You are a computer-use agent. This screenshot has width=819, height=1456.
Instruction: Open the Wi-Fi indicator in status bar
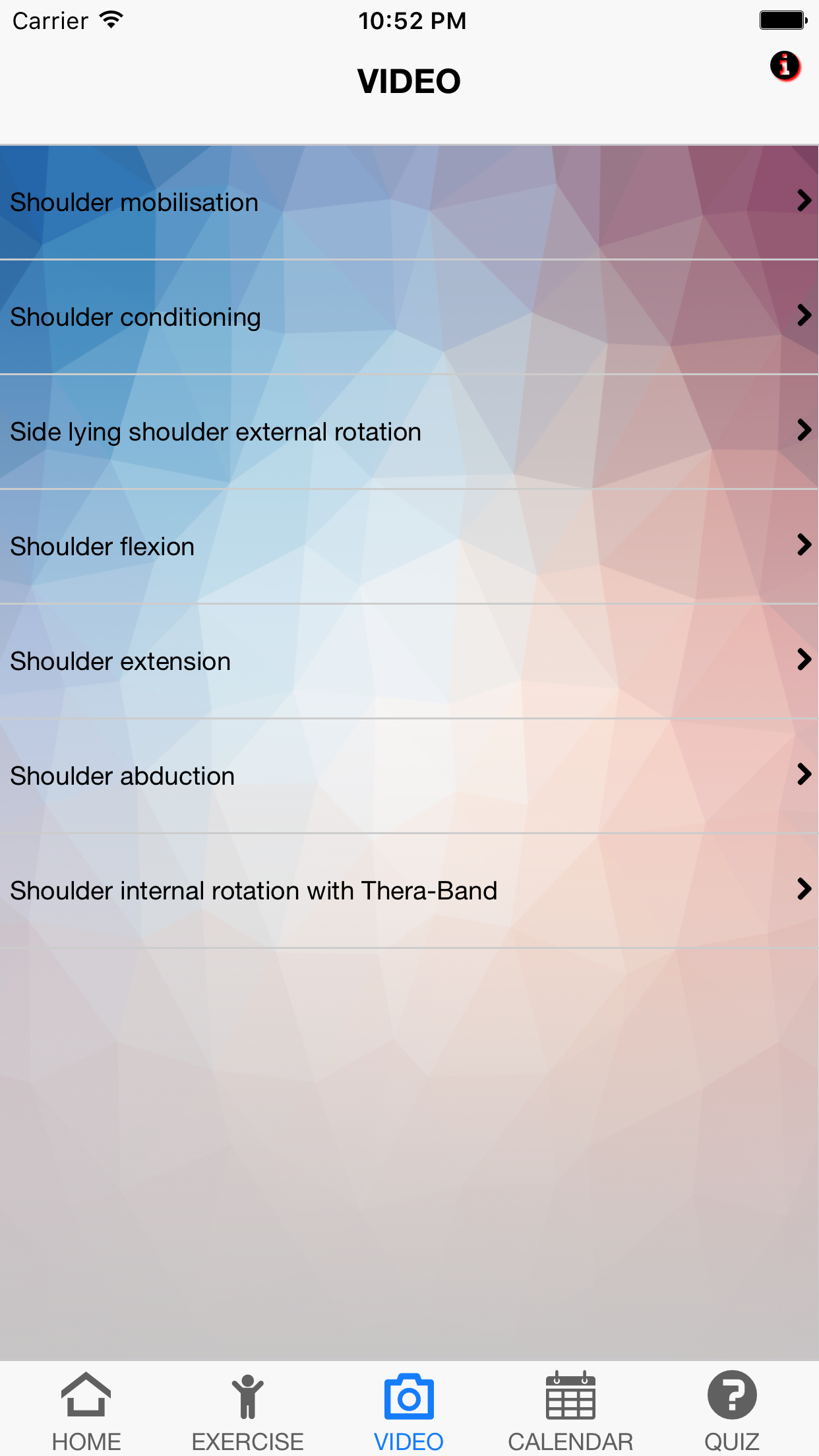[x=109, y=20]
